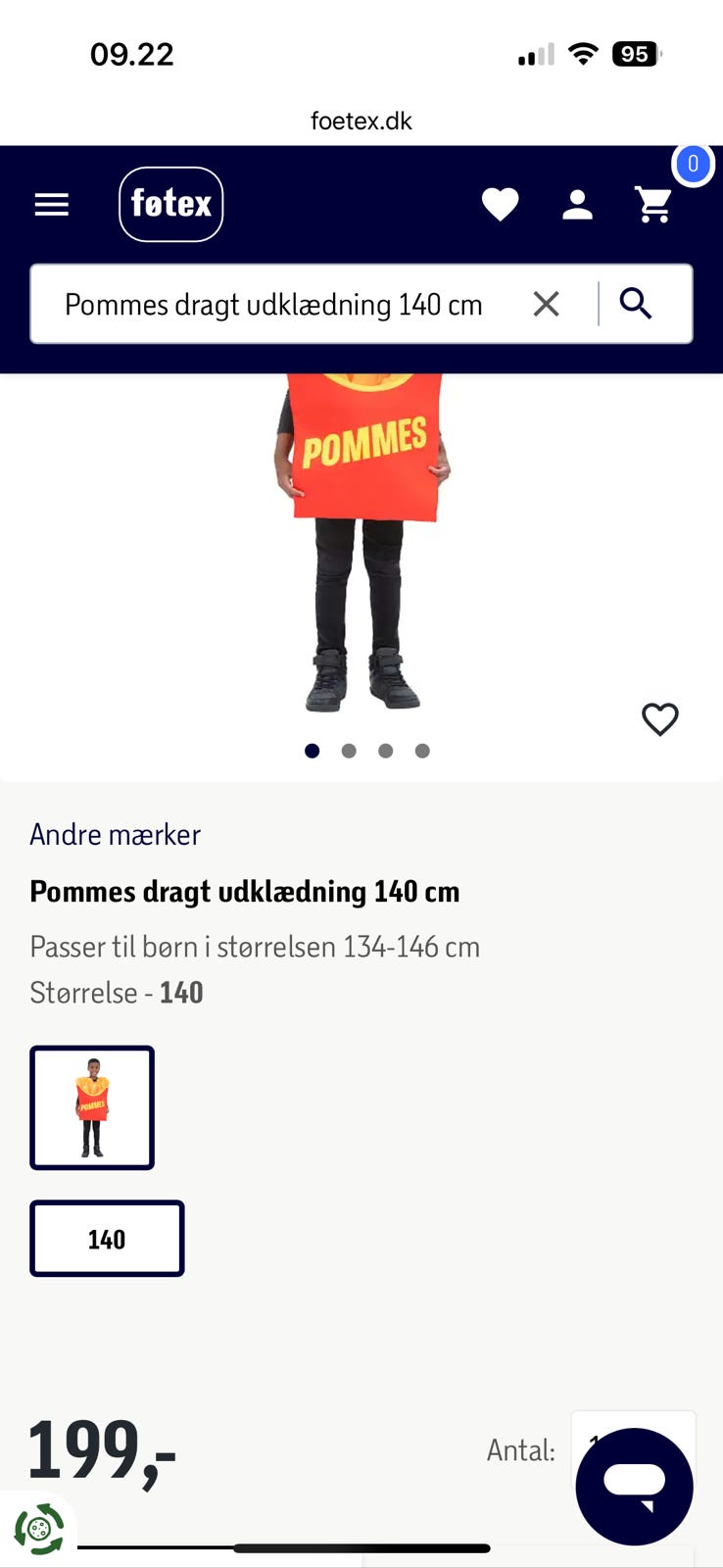Screen dimensions: 723x1568
Task: View the shopping cart
Action: [654, 205]
